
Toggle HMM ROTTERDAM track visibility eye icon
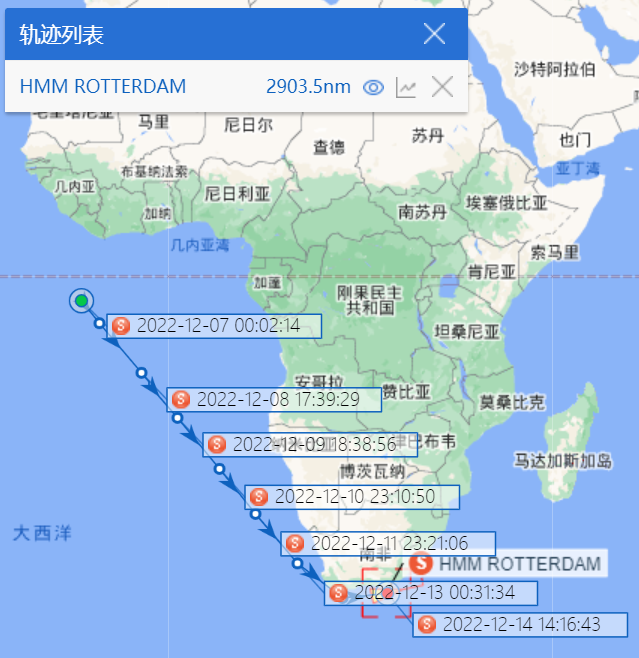[373, 87]
